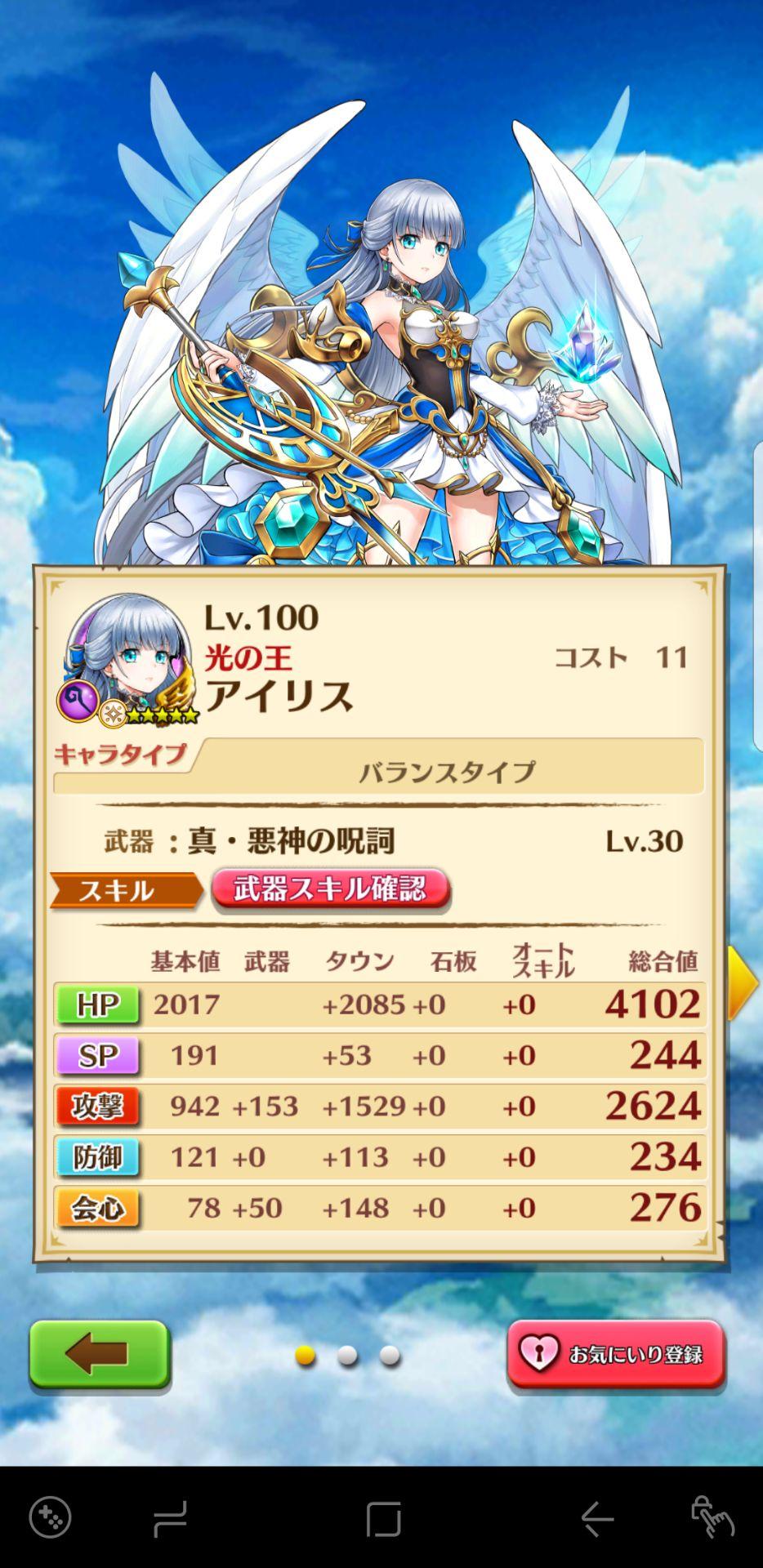Select the second page indicator dot
The height and width of the screenshot is (1568, 763).
(347, 1356)
